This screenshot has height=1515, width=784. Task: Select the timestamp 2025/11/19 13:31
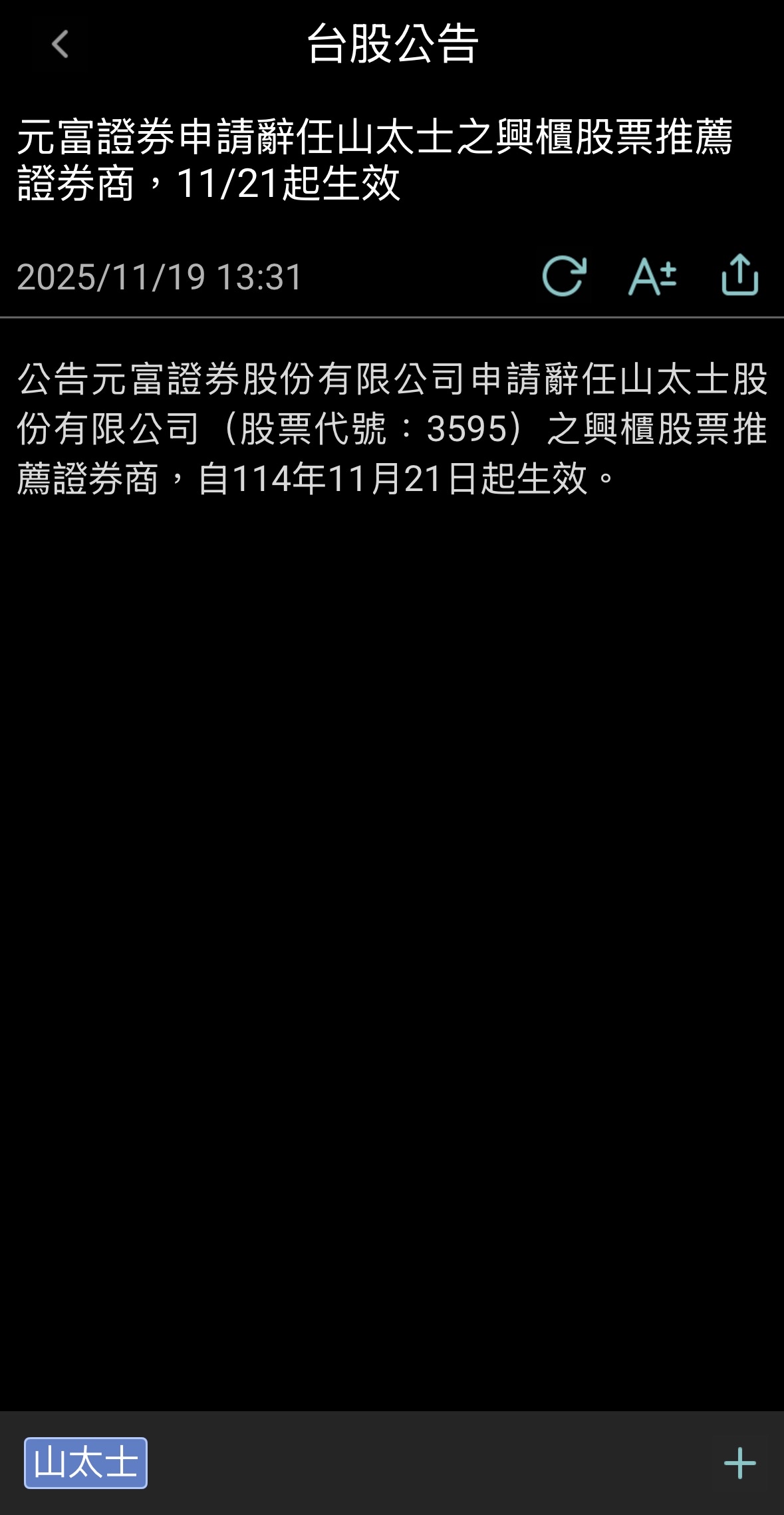(x=158, y=277)
